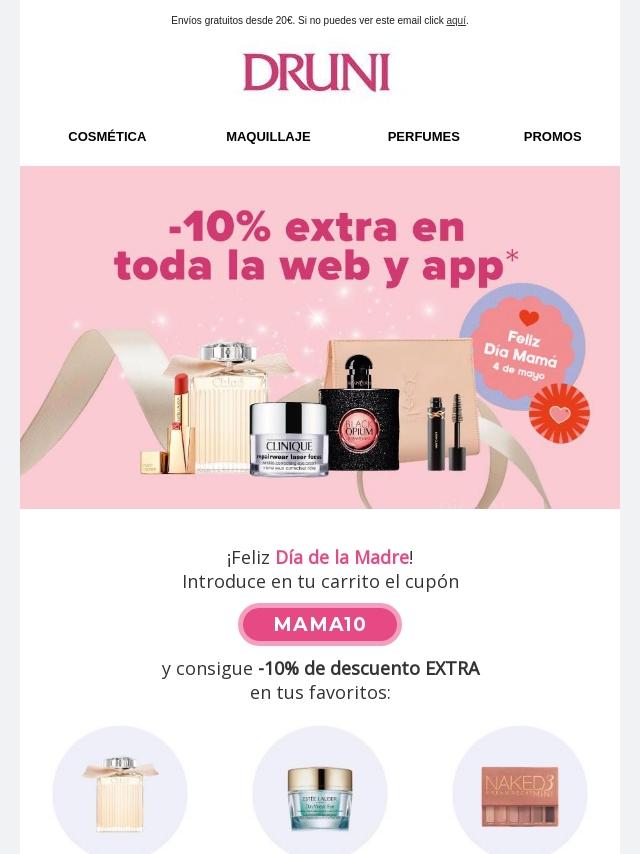This screenshot has width=640, height=854.
Task: Open the "aquí" view-in-browser link
Action: coord(456,21)
